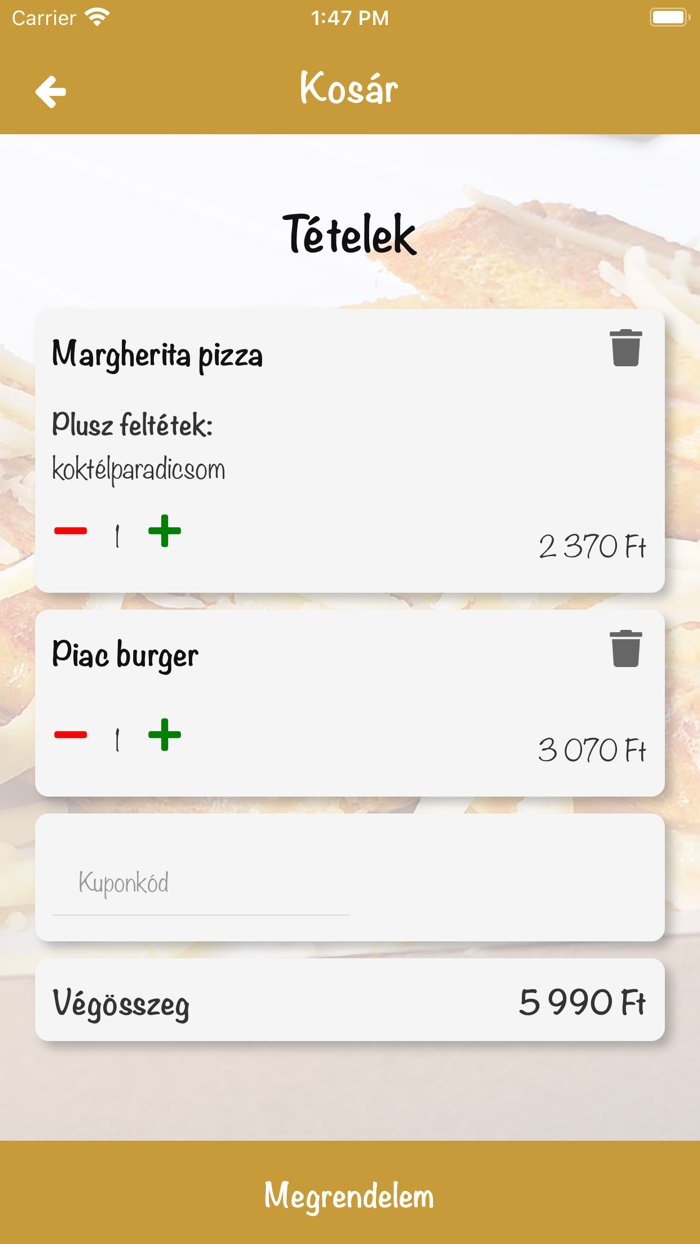Delete Margherita pizza from the cart
This screenshot has width=700, height=1244.
click(626, 348)
